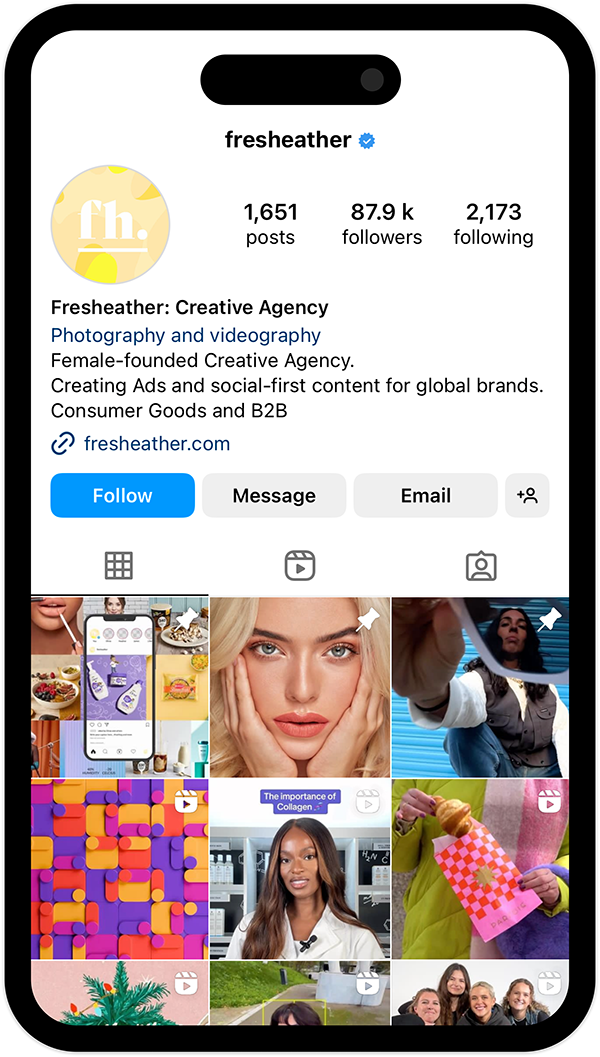Open the pinned blonde woman portrait post
The image size is (600, 1057).
(x=300, y=687)
